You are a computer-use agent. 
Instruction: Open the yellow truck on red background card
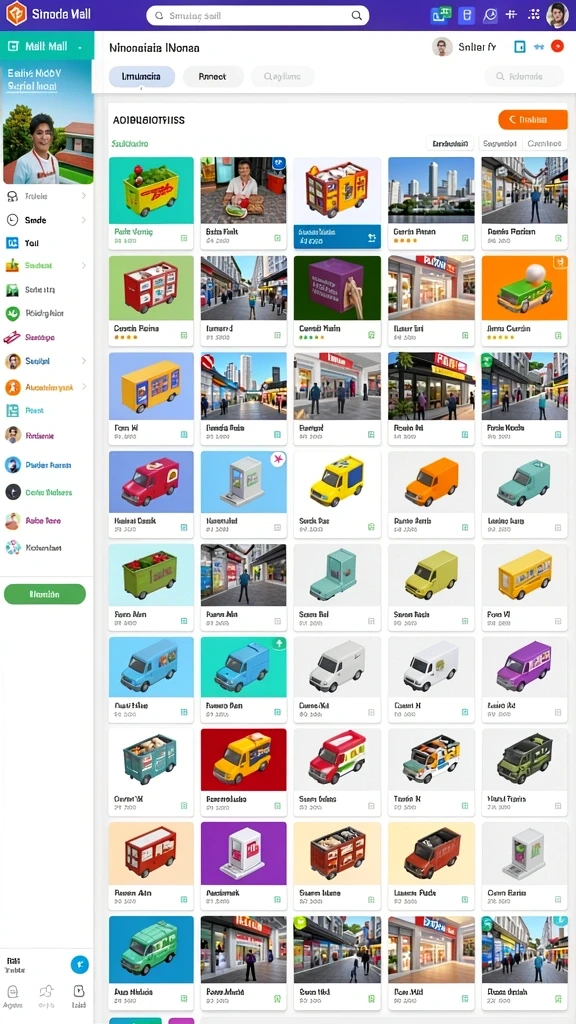243,773
